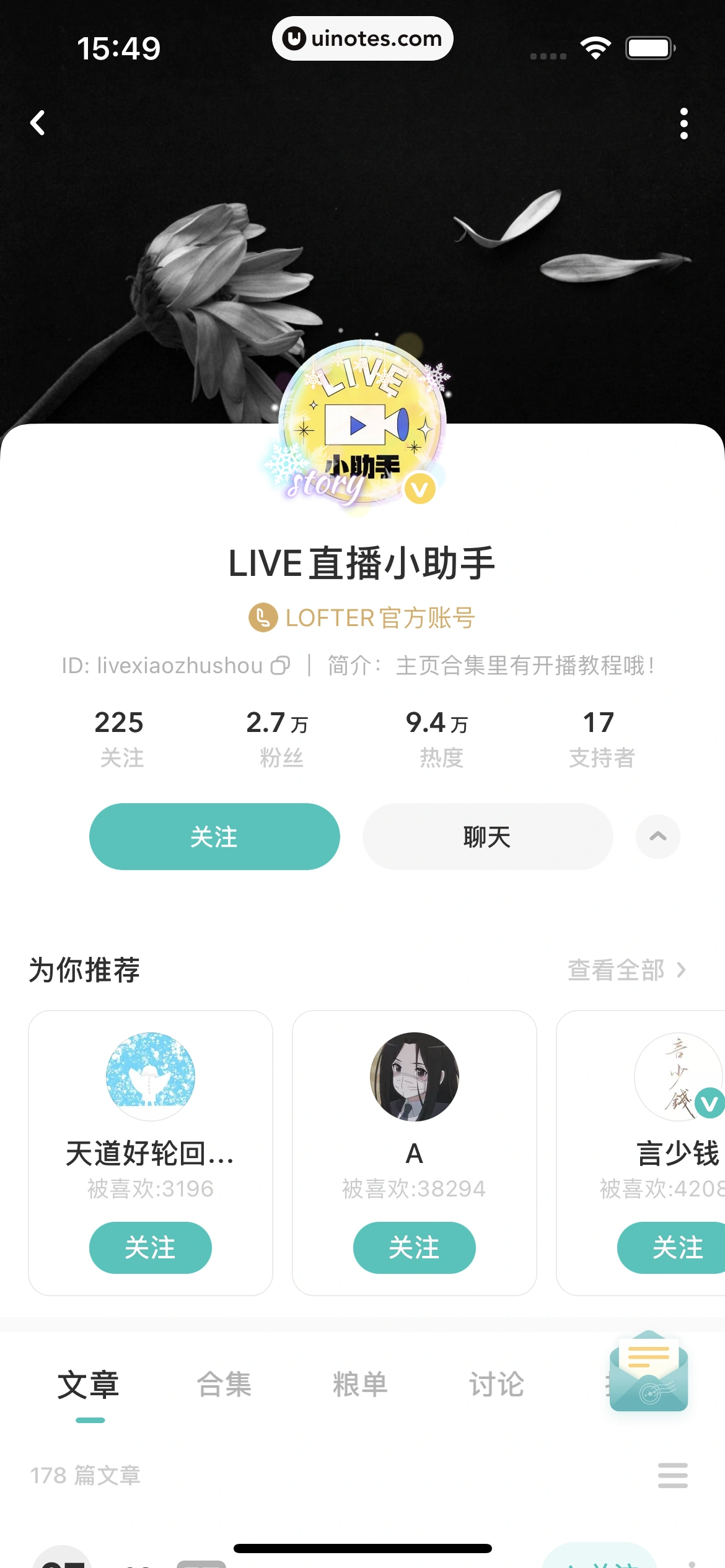Copy the ID livexiaozhushou

point(280,666)
